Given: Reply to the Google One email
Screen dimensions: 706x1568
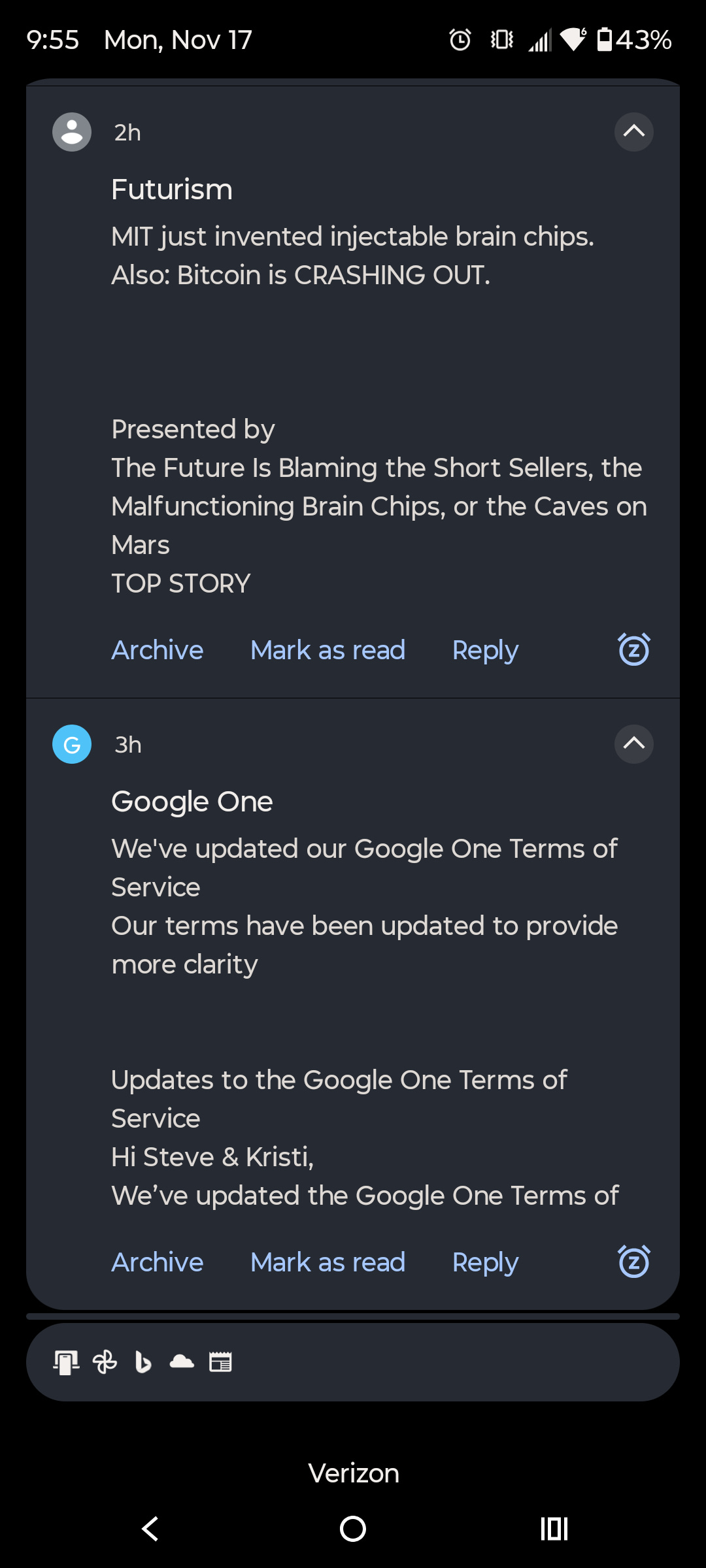Looking at the screenshot, I should tap(485, 1262).
